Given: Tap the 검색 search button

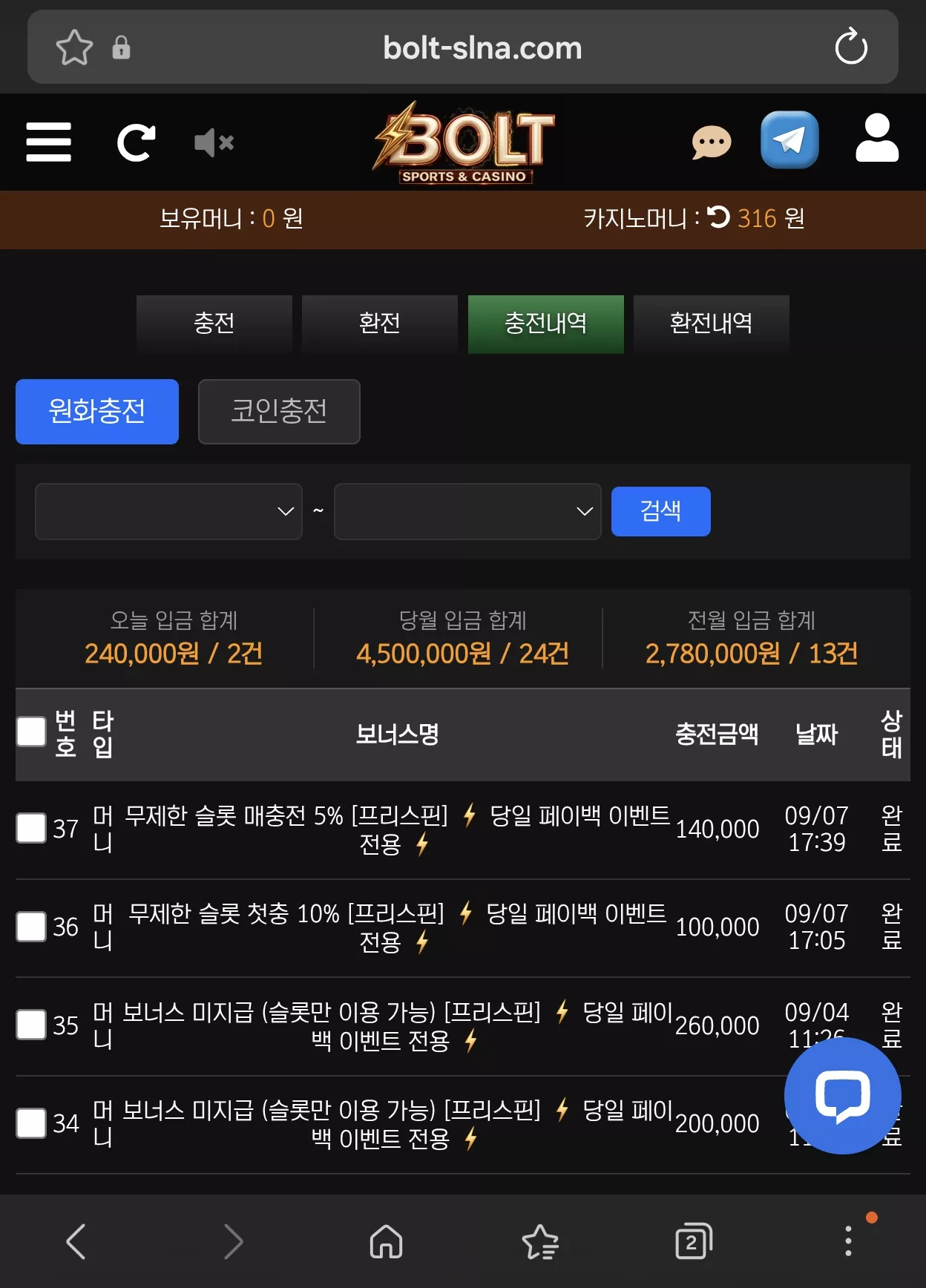Looking at the screenshot, I should click(x=660, y=511).
